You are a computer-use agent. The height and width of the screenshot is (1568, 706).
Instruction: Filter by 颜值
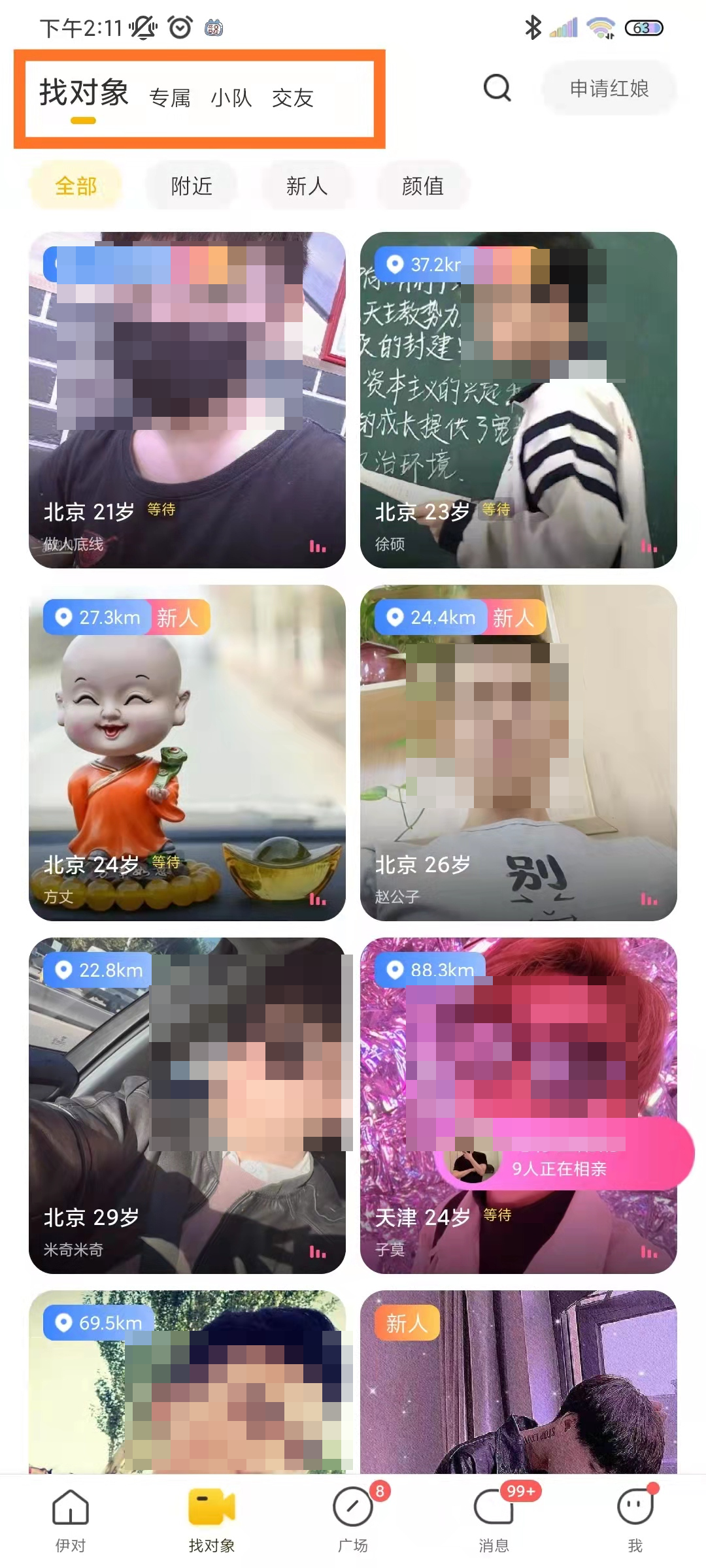(x=422, y=186)
